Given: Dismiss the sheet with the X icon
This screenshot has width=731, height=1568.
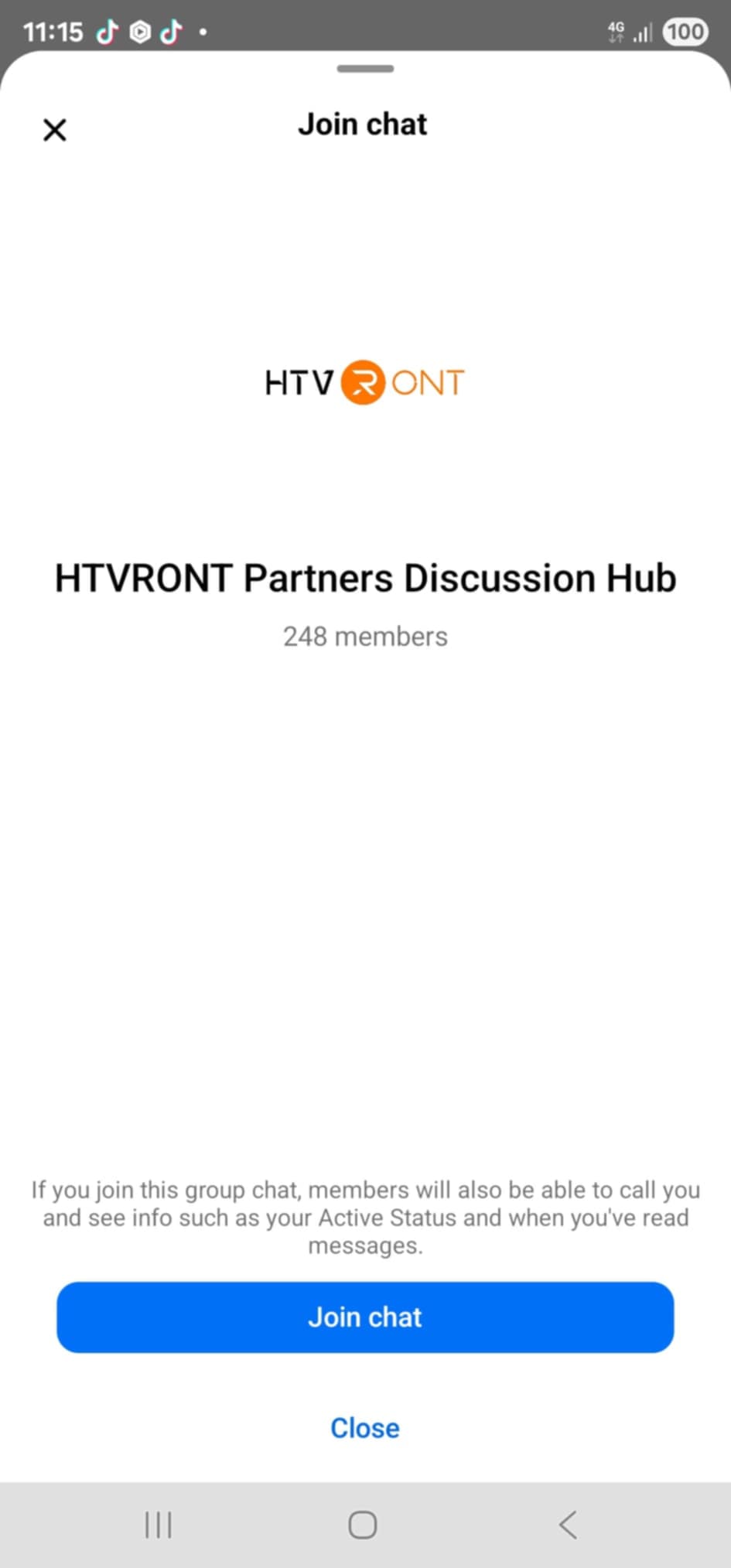Looking at the screenshot, I should tap(55, 130).
